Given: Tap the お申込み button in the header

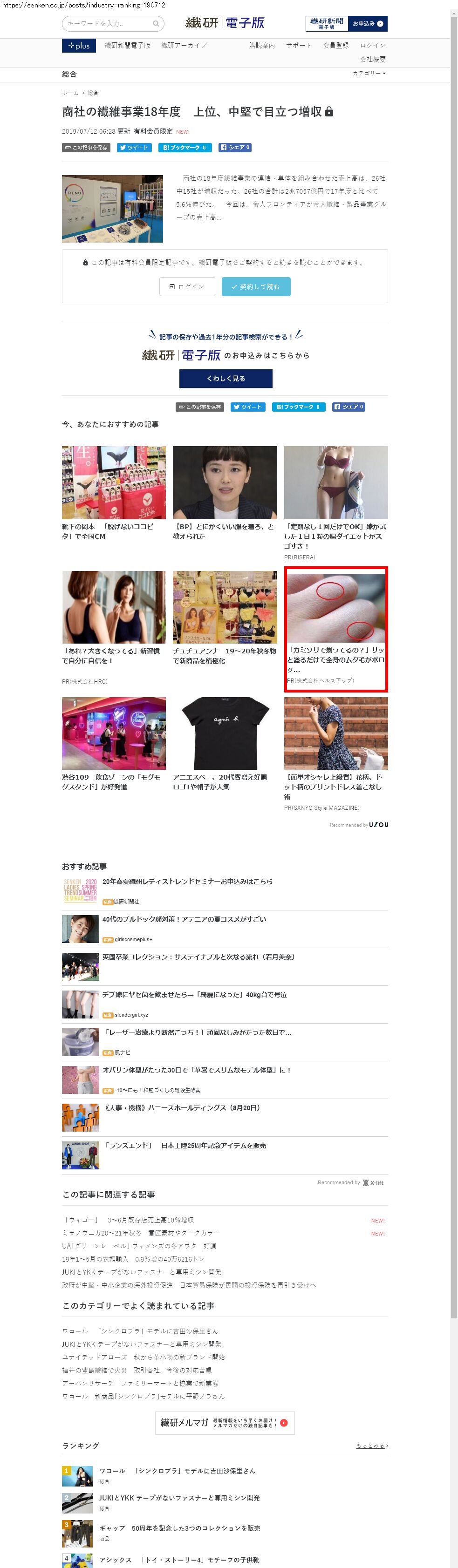Looking at the screenshot, I should (368, 24).
